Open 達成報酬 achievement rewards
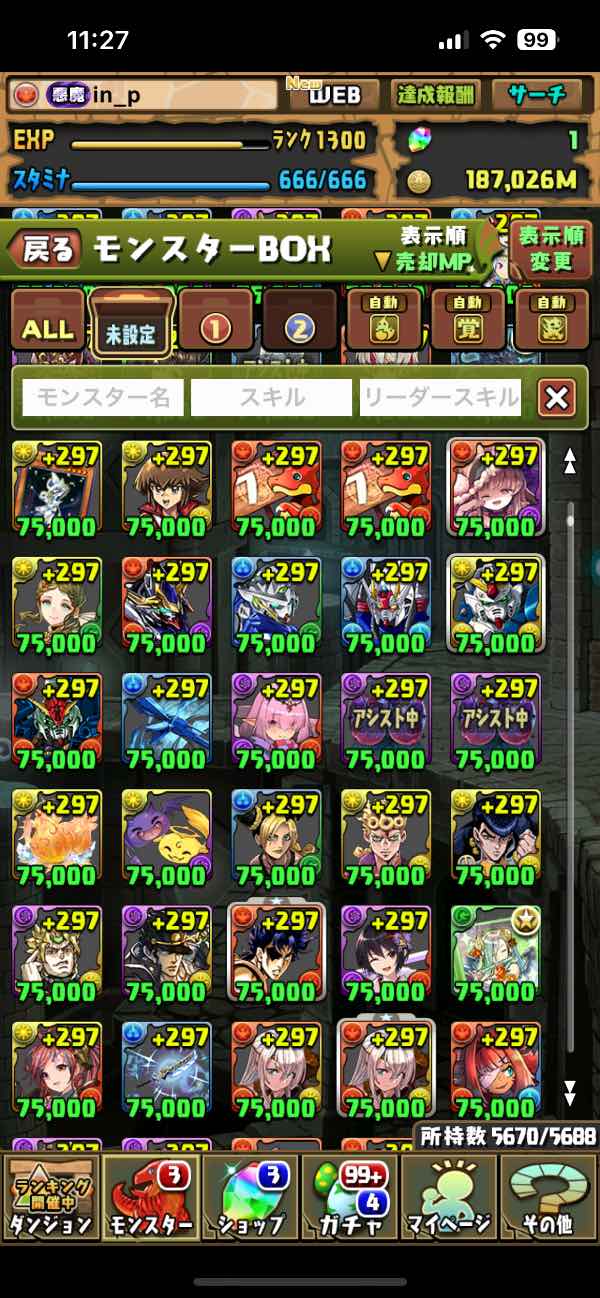 coord(435,95)
